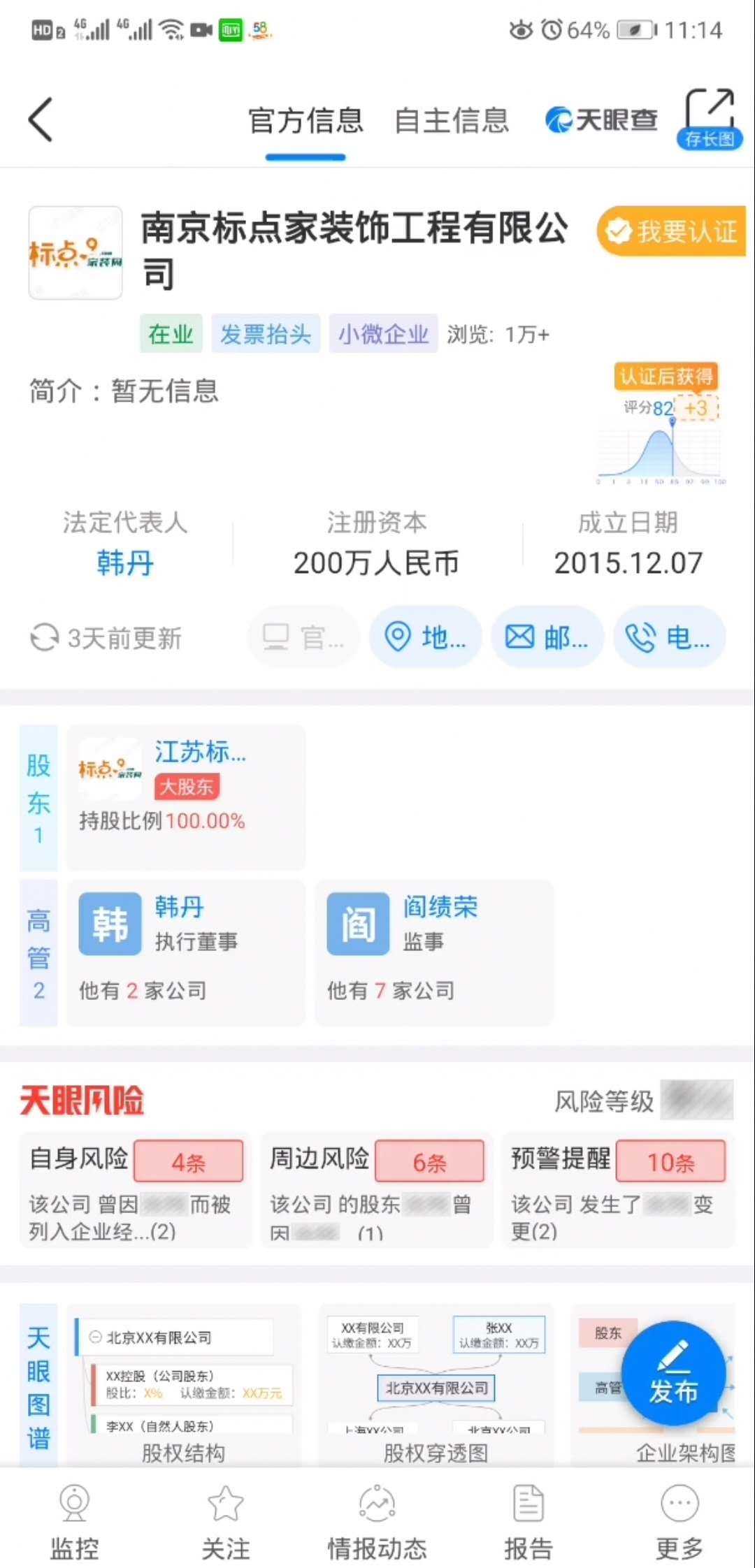Open legal representative 韩丹's profile link
Viewport: 755px width, 1568px height.
coord(125,563)
